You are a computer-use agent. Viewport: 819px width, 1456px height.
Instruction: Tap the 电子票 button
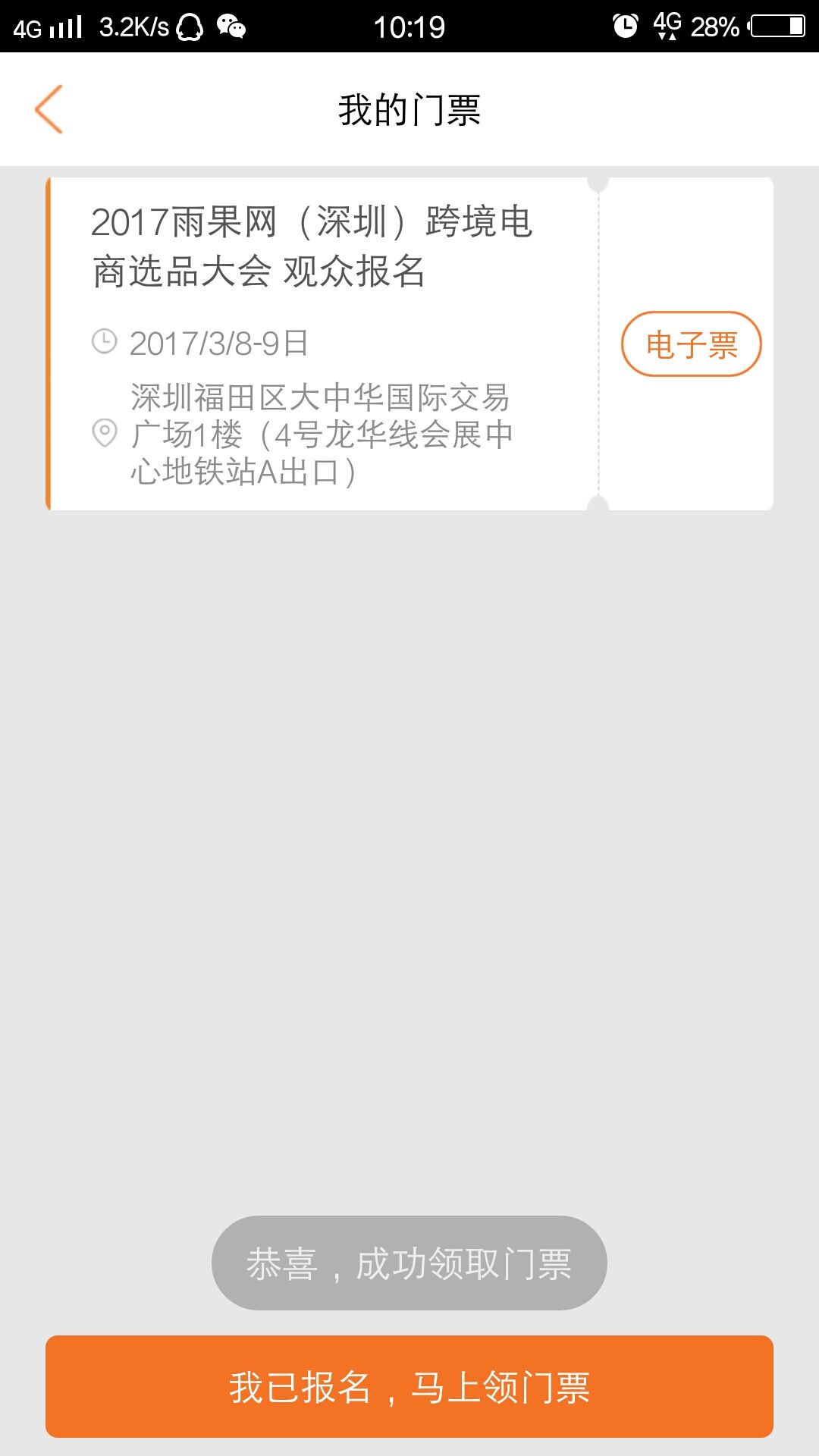click(x=691, y=344)
